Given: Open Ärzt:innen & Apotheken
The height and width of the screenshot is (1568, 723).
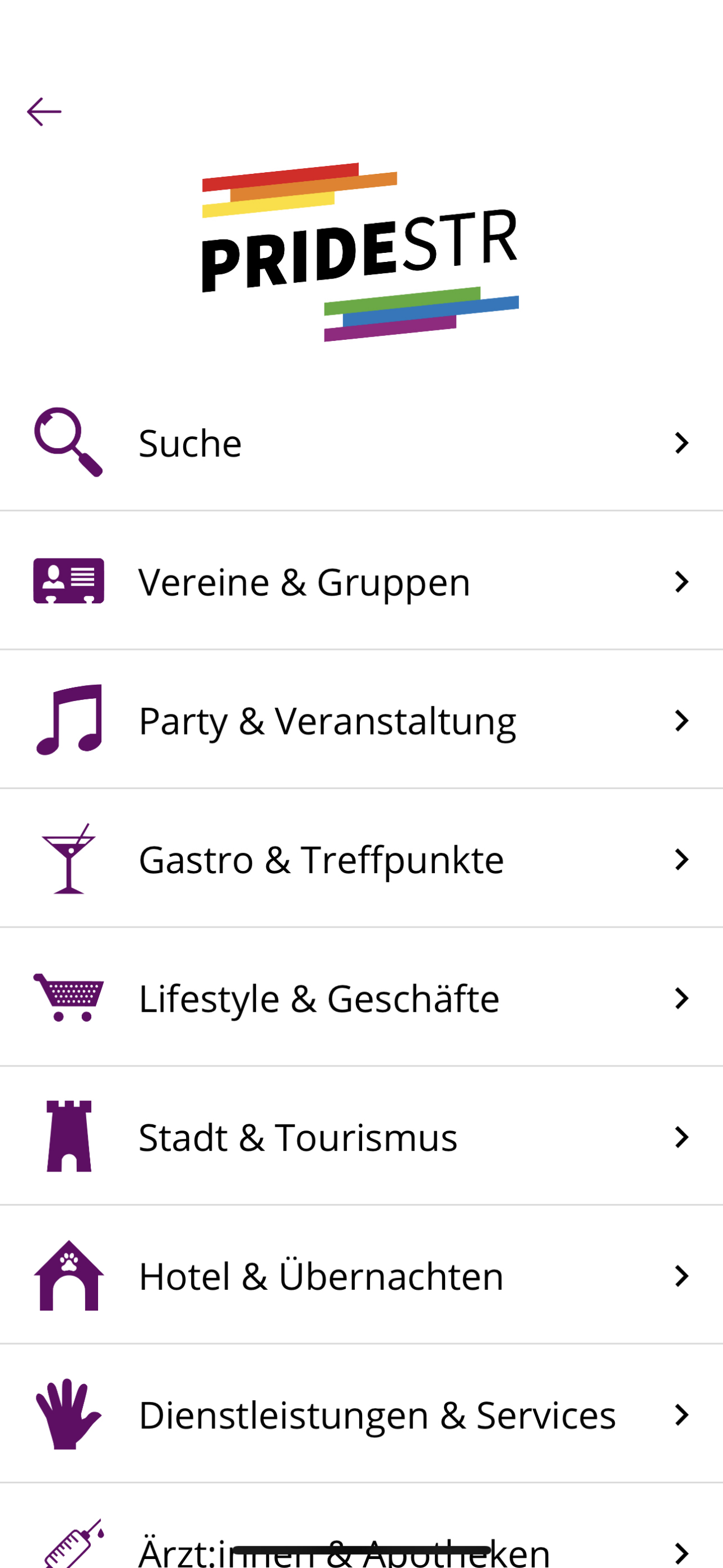Looking at the screenshot, I should tap(361, 1526).
